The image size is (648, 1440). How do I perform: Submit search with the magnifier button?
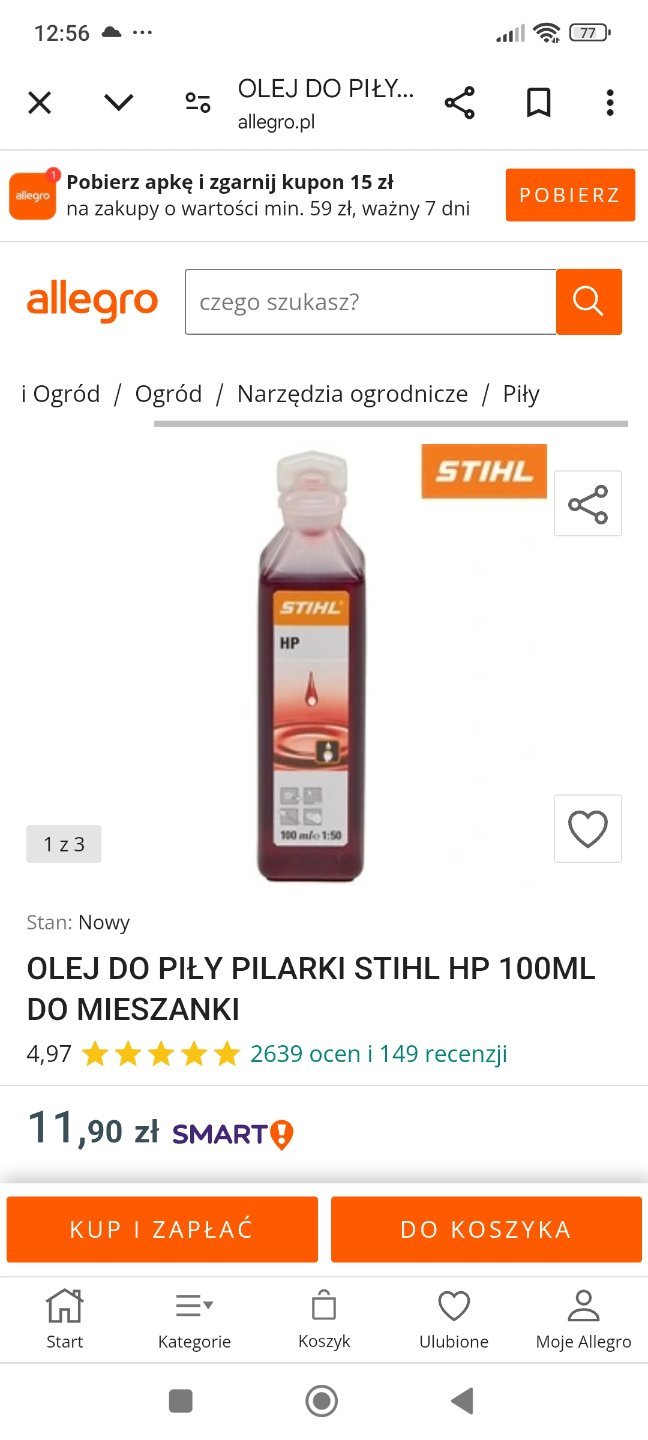pos(589,302)
